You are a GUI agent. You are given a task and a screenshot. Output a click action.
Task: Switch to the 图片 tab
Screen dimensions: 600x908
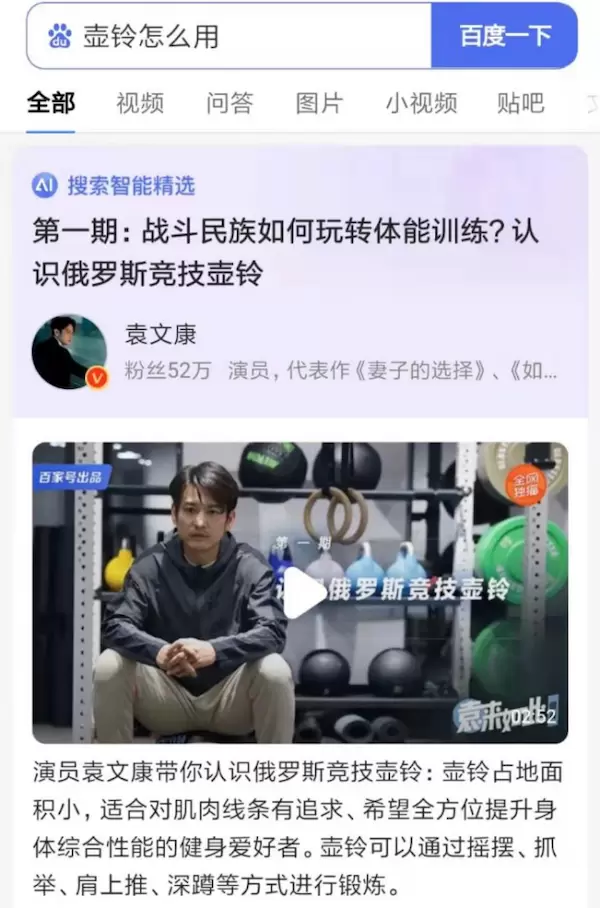pyautogui.click(x=319, y=103)
